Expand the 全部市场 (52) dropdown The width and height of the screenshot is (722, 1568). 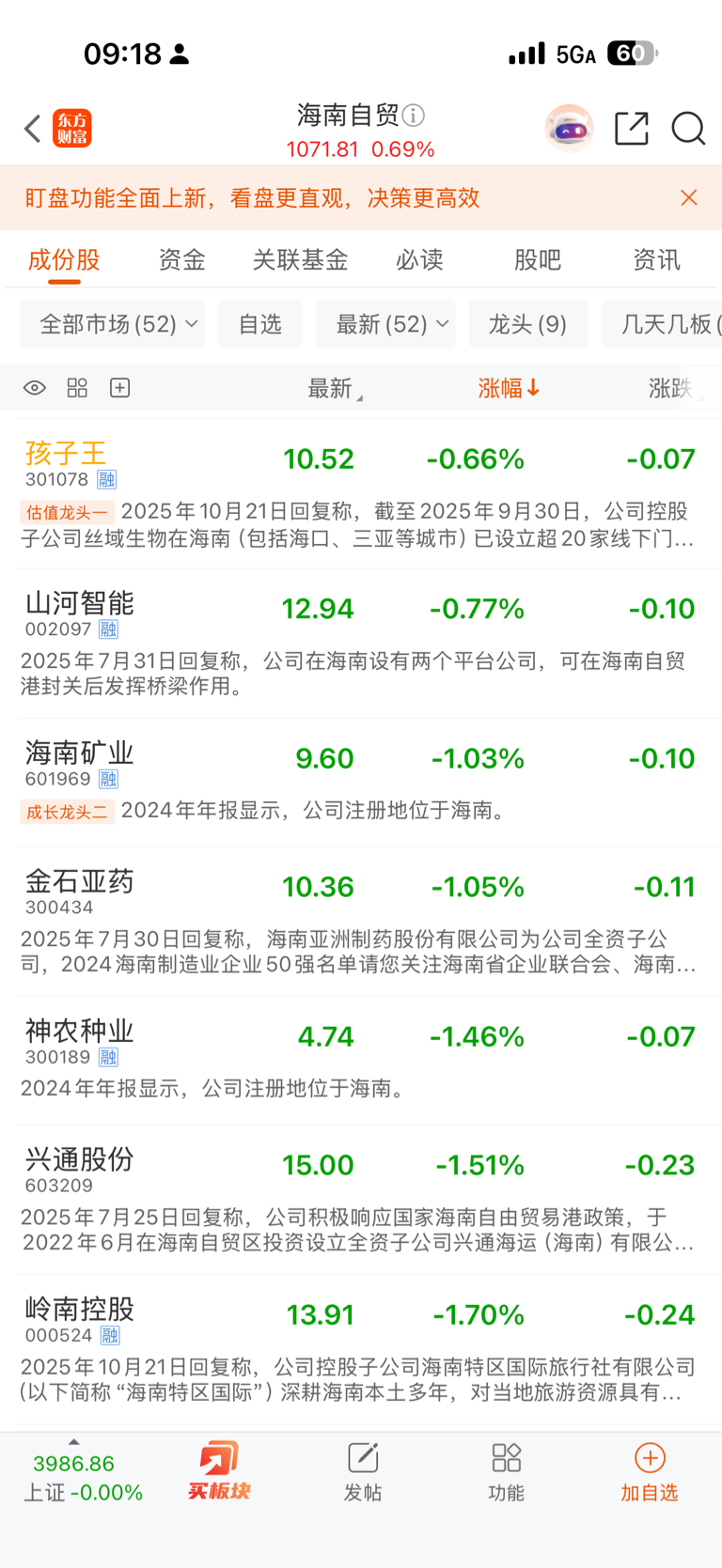coord(112,324)
